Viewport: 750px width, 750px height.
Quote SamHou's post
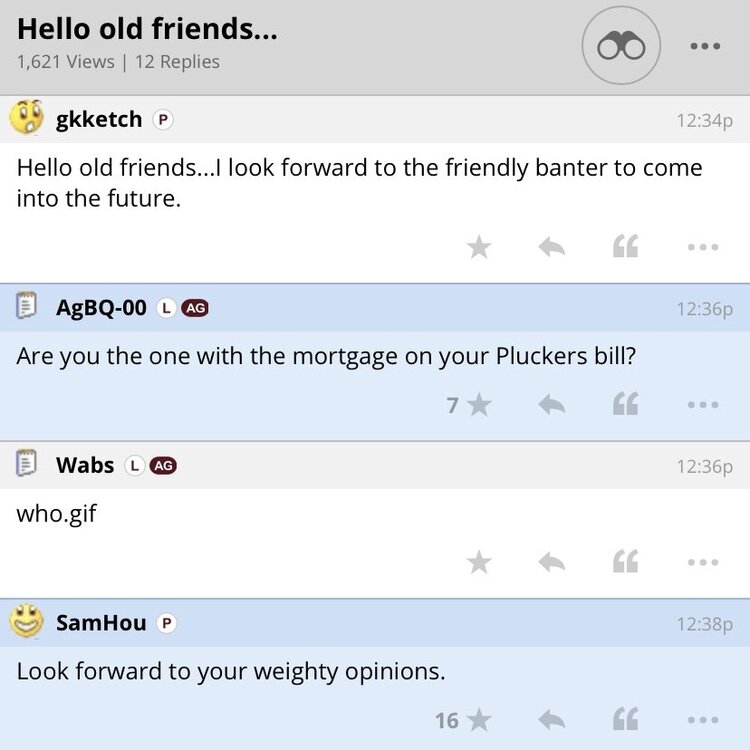626,720
